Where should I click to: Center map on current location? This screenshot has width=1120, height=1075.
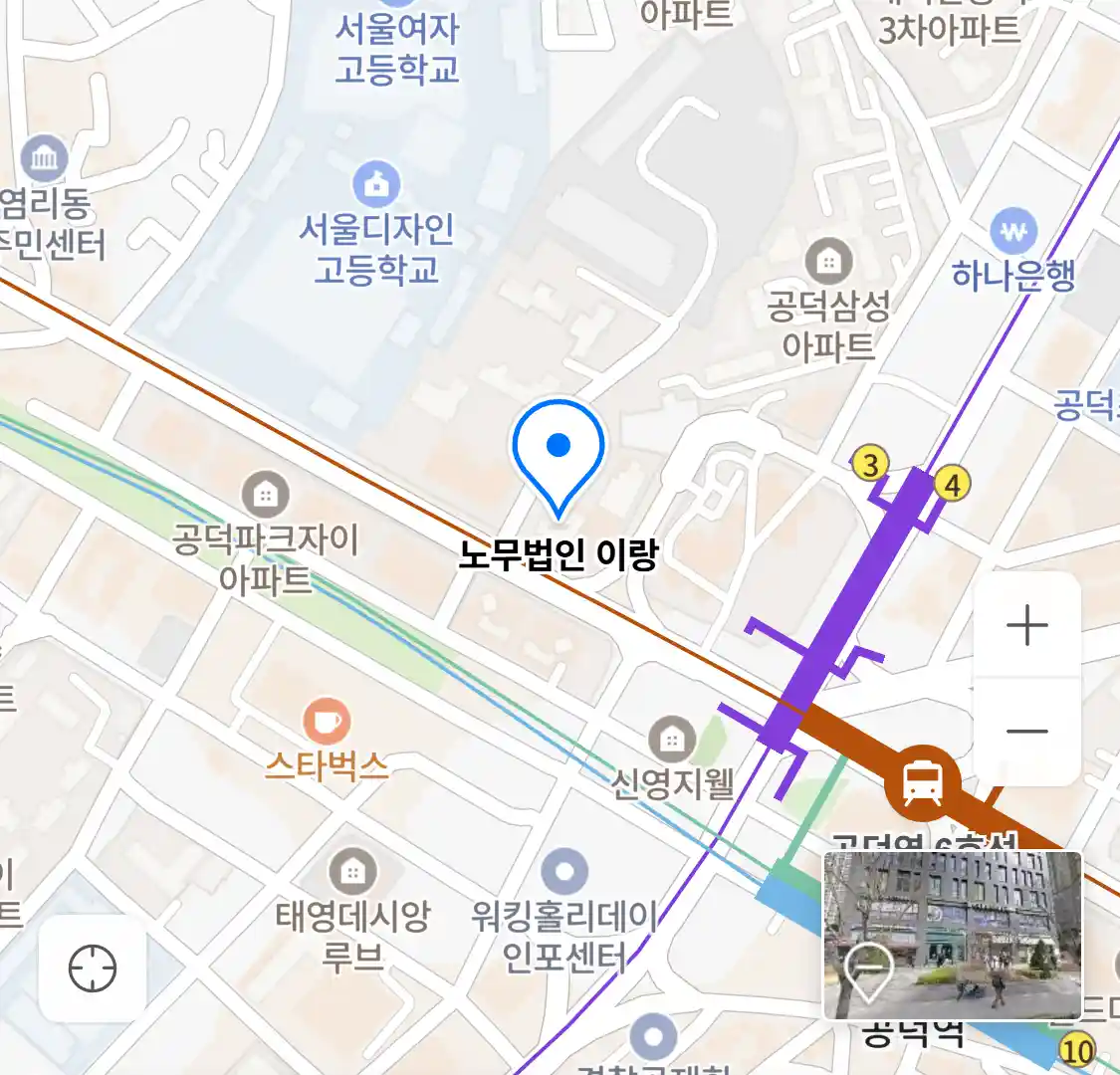click(x=93, y=967)
